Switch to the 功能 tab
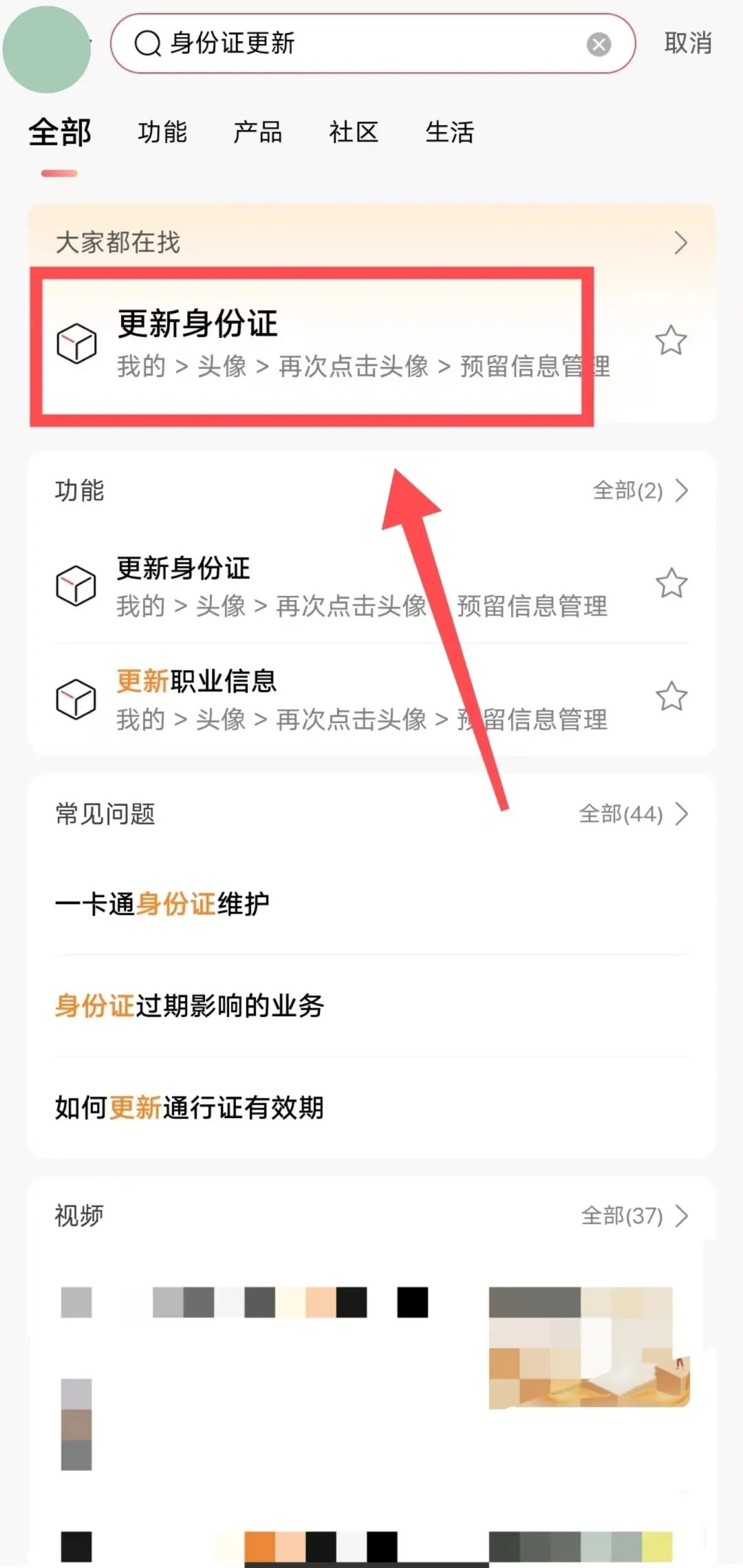The image size is (743, 1568). click(162, 132)
